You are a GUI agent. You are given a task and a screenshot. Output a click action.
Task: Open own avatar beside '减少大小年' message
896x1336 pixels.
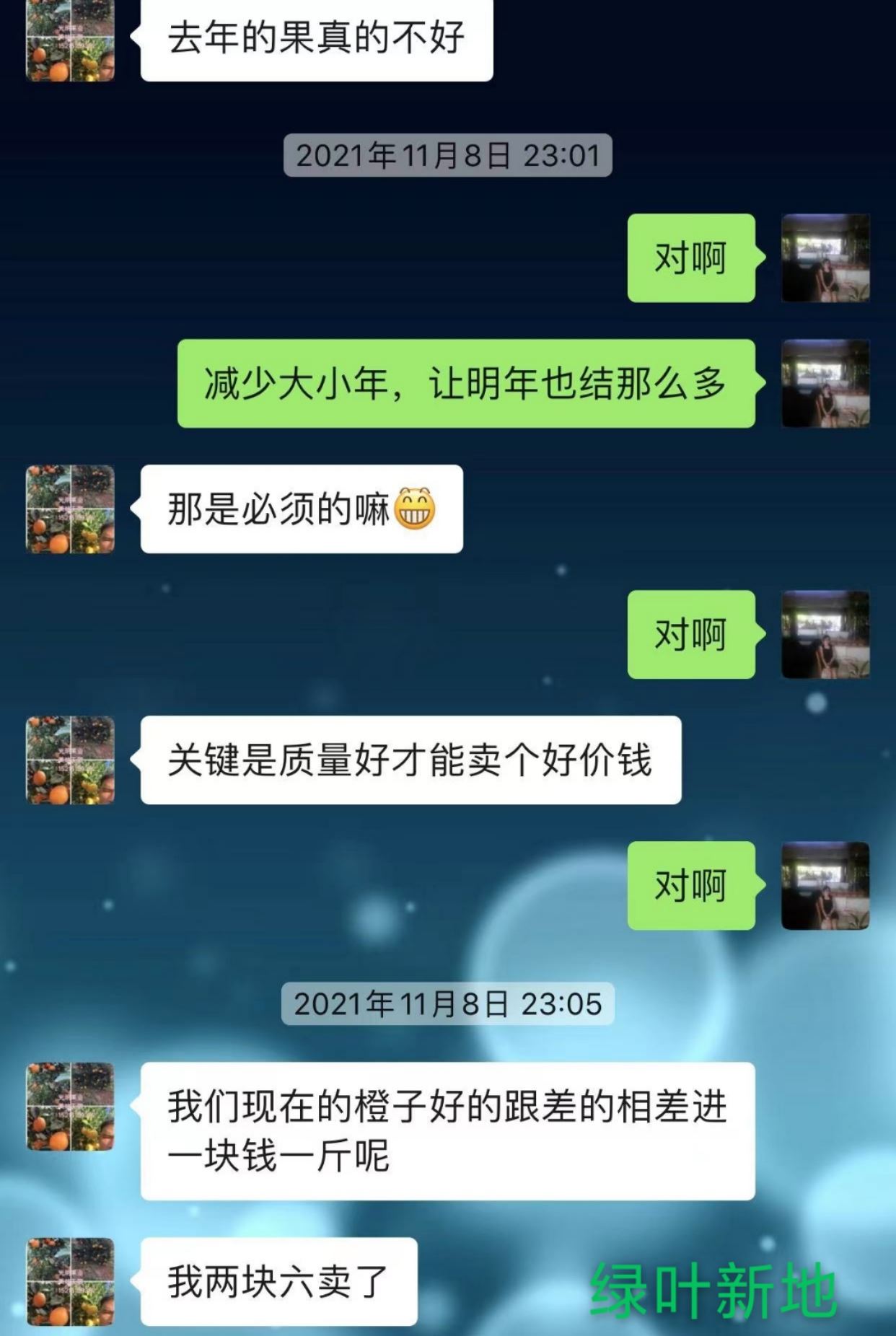click(x=825, y=384)
